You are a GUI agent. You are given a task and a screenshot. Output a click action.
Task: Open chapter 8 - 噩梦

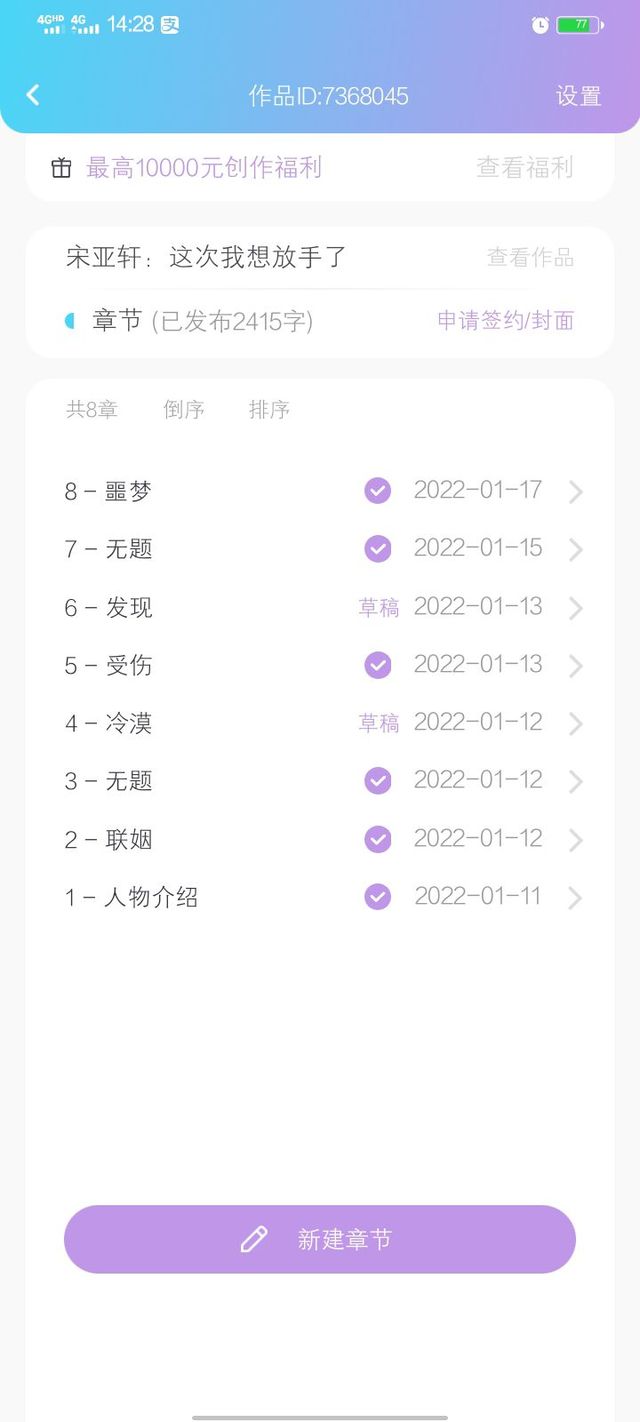click(322, 491)
